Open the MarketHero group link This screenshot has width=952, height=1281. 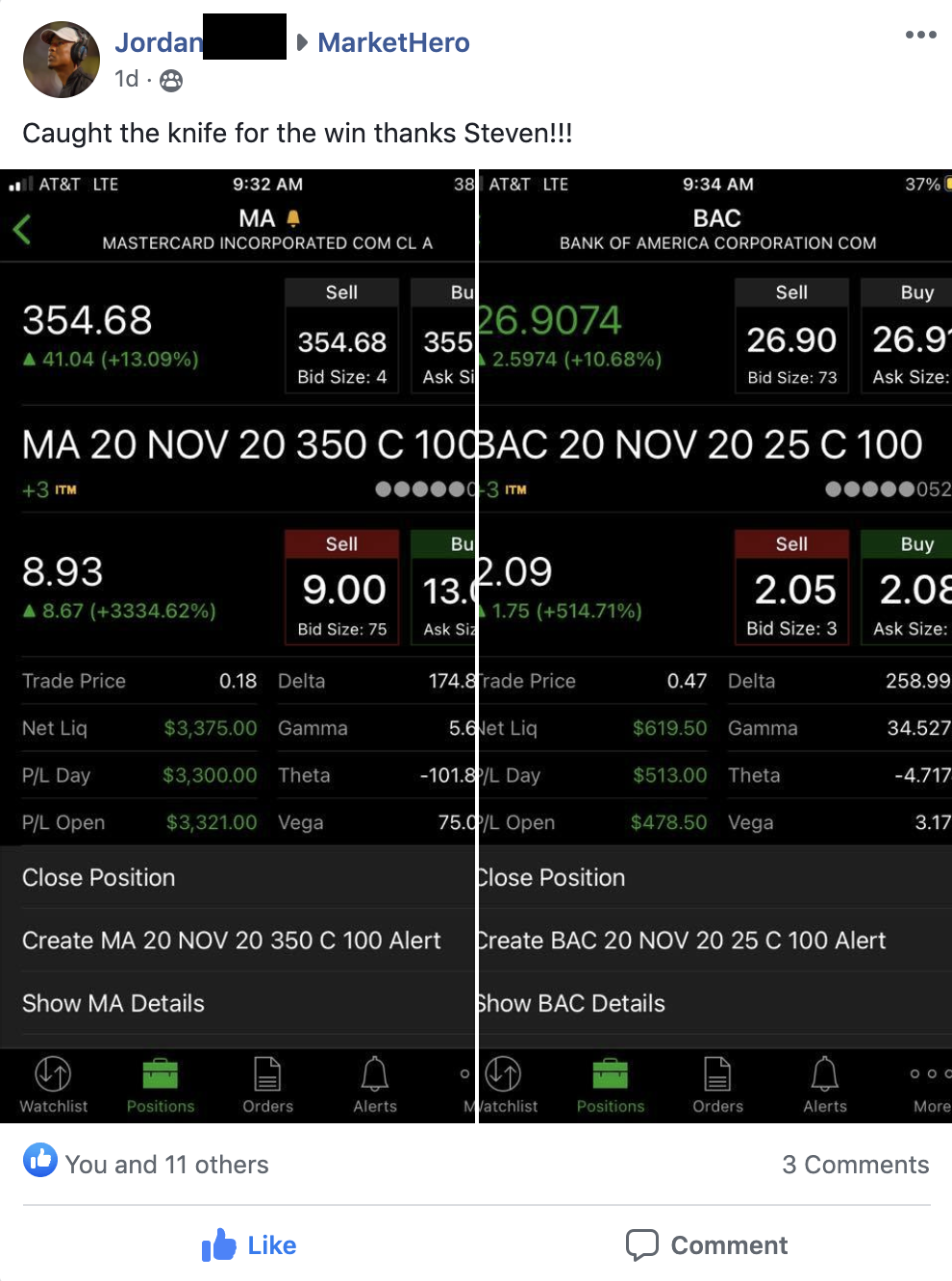[x=393, y=42]
